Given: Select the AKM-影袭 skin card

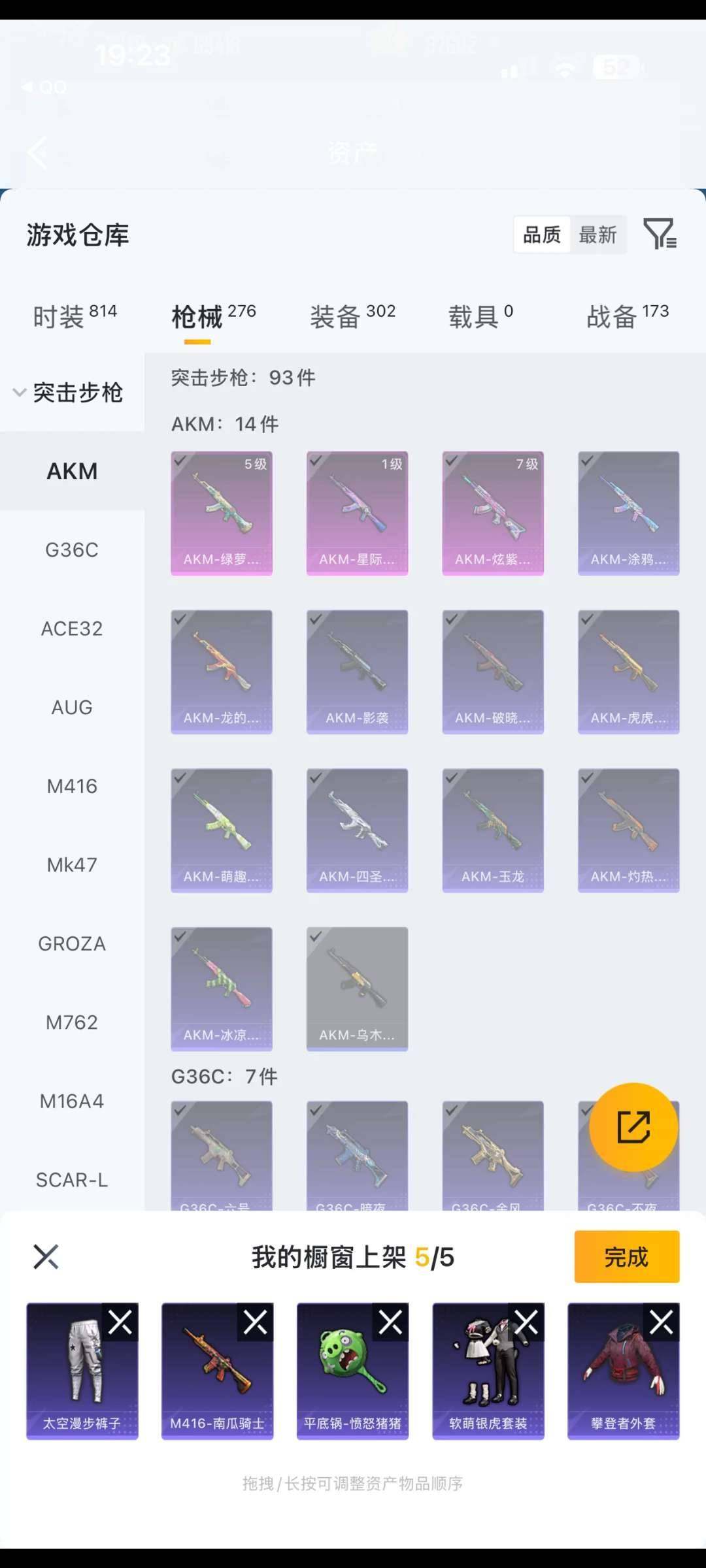Looking at the screenshot, I should tap(357, 672).
